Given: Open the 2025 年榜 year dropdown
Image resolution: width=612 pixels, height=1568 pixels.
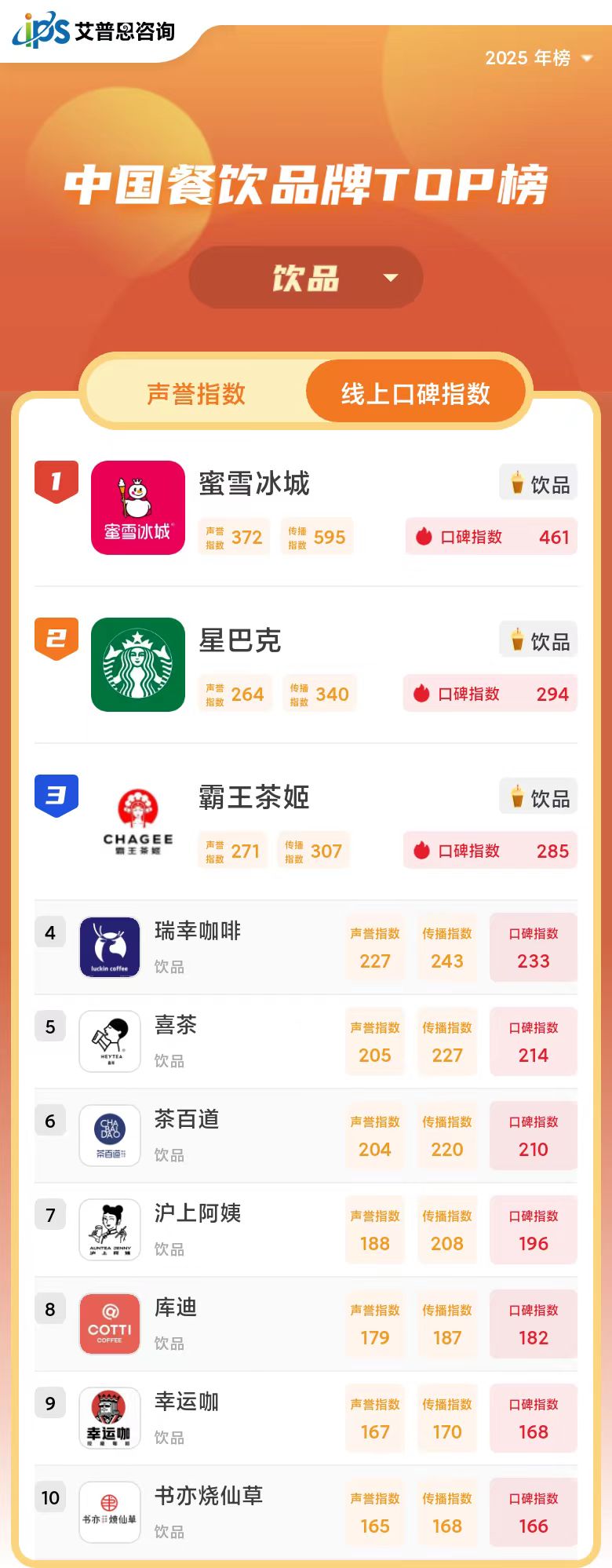Looking at the screenshot, I should (x=538, y=58).
